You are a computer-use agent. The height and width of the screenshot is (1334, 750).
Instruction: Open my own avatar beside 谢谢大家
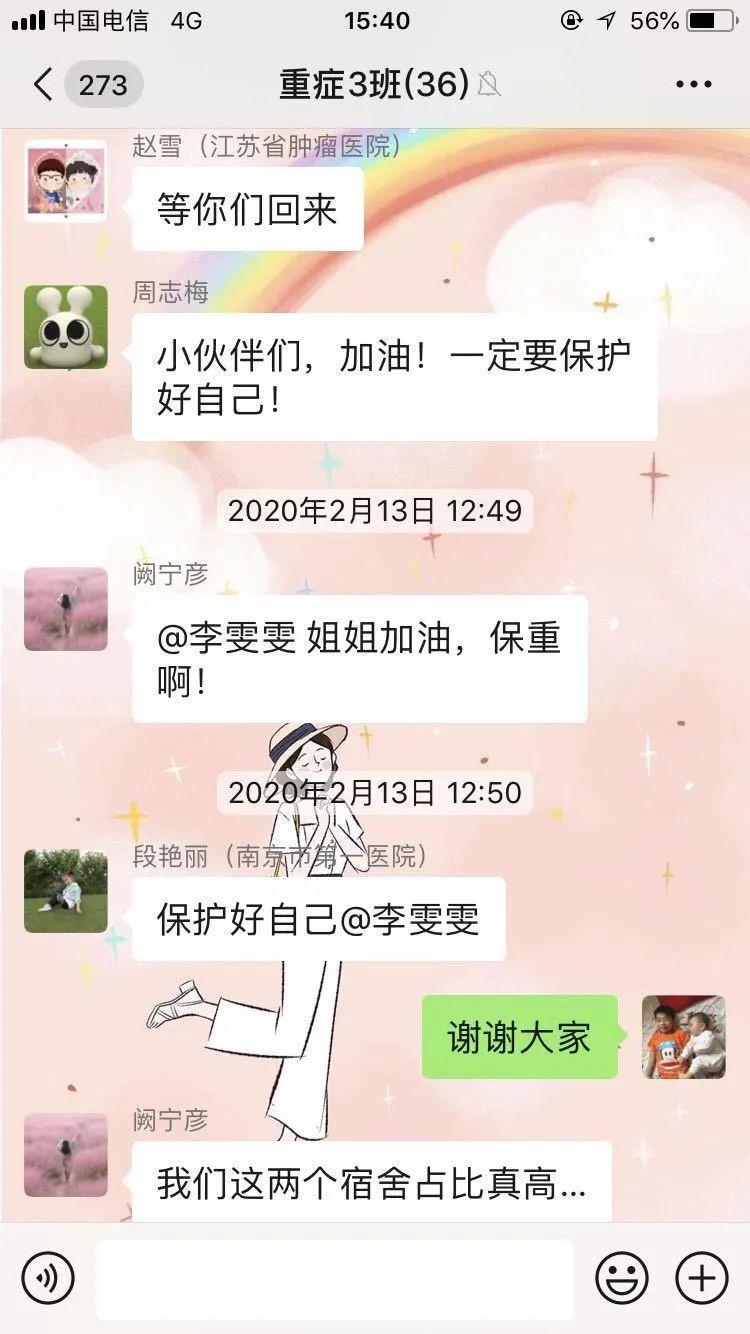pyautogui.click(x=683, y=1037)
